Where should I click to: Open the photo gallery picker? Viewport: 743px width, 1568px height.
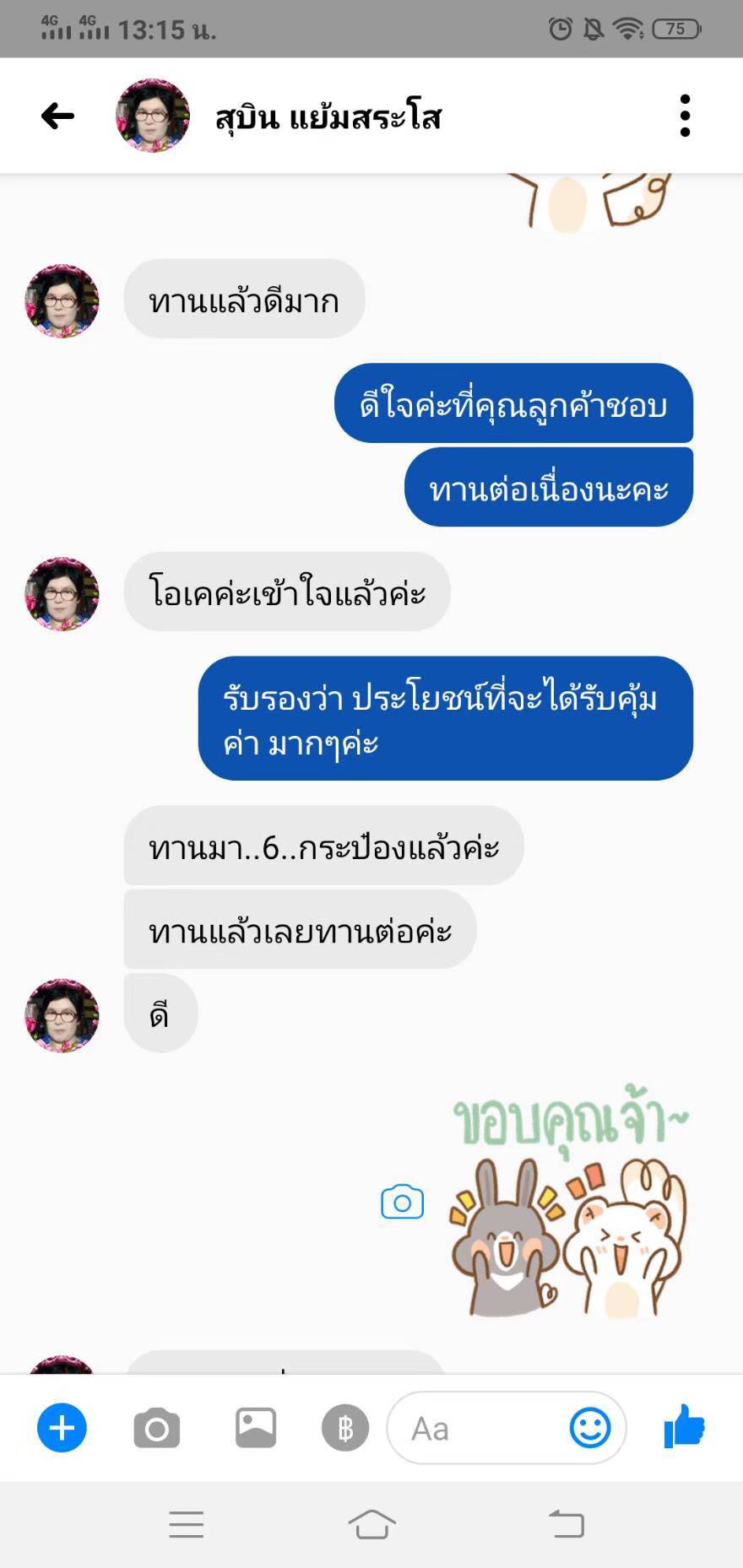coord(255,1428)
